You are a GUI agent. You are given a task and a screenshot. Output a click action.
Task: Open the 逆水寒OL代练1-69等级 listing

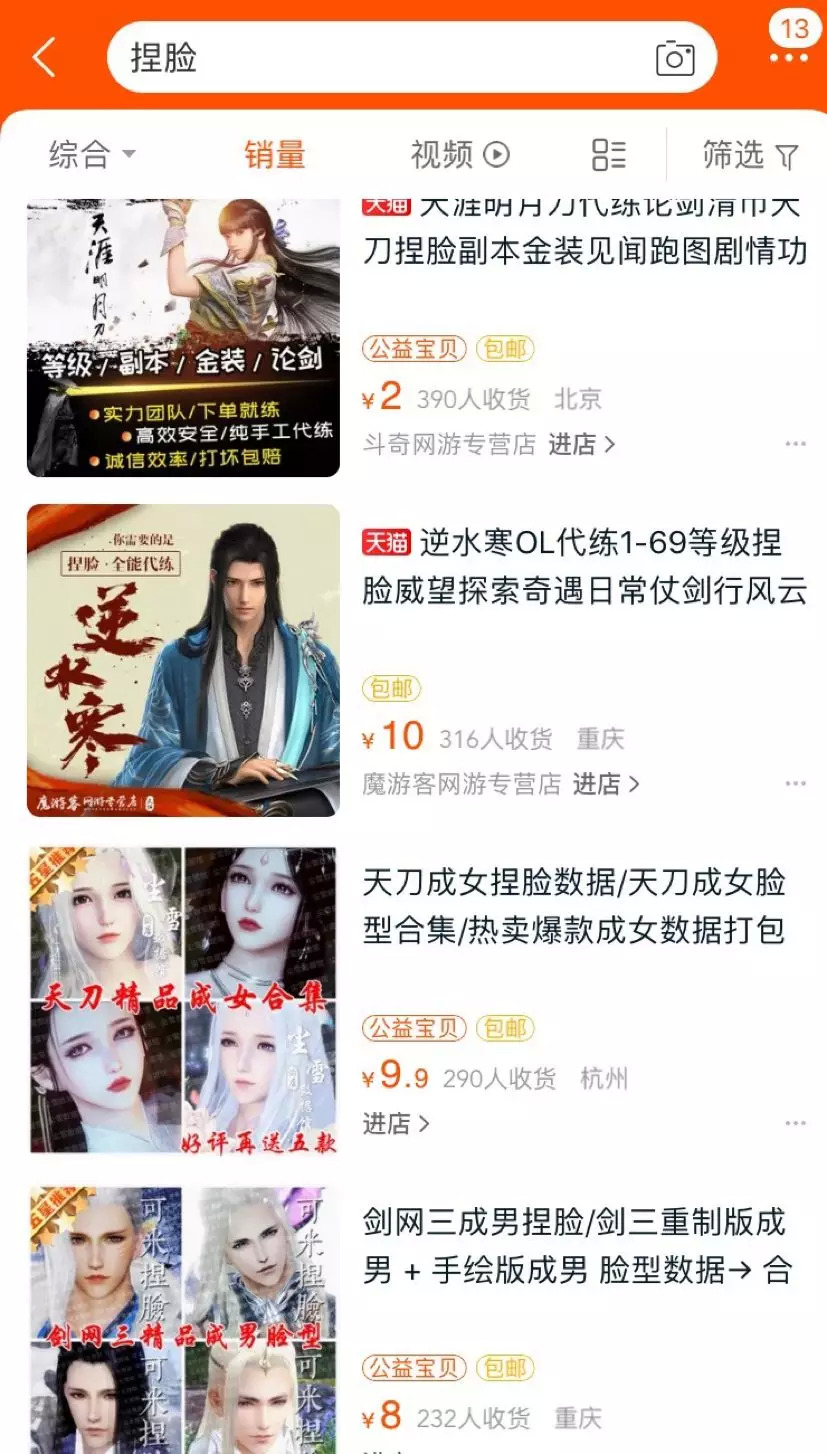tap(585, 567)
